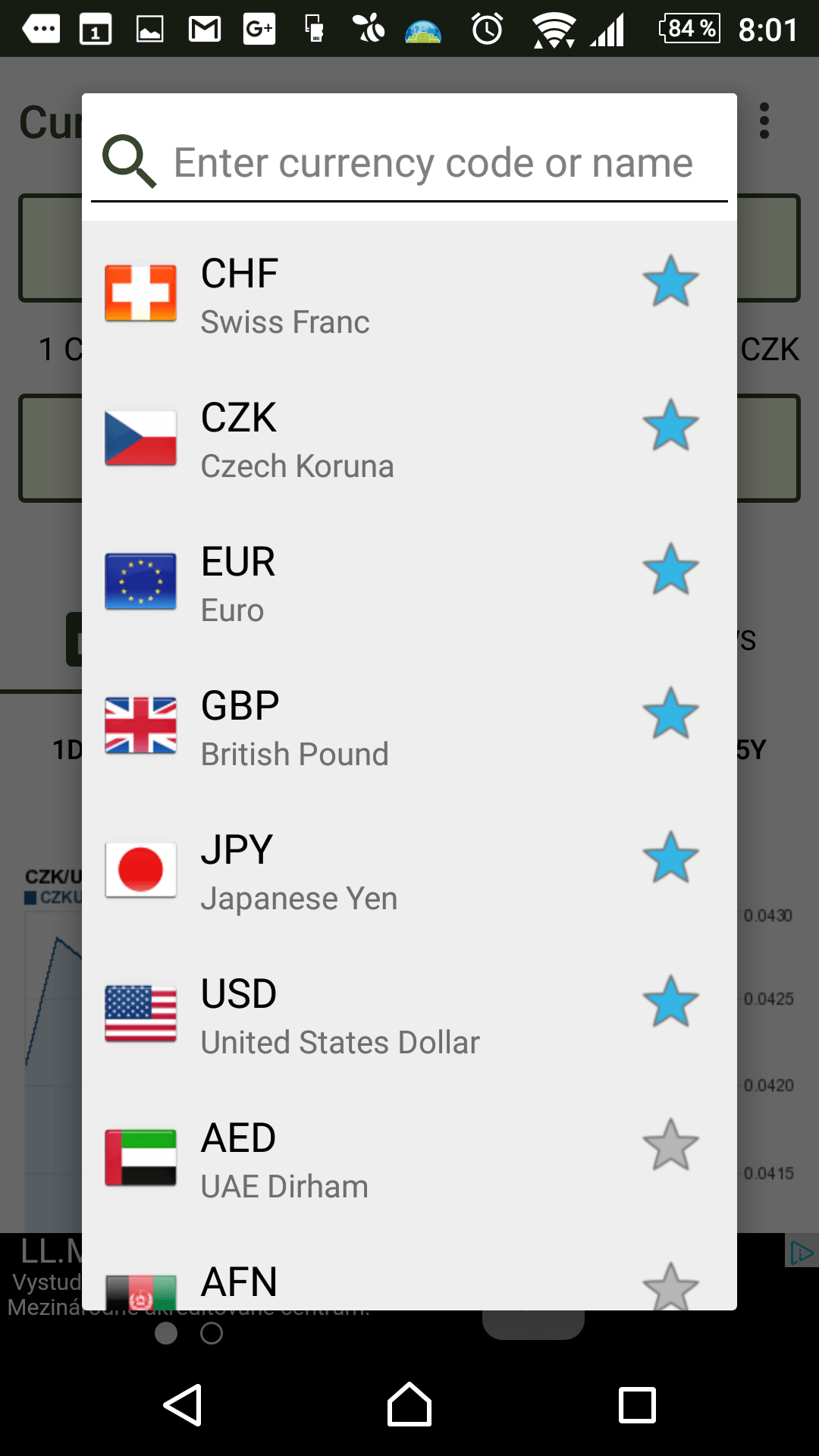Add AED to favorites
Screen dimensions: 819x1456
(670, 1145)
